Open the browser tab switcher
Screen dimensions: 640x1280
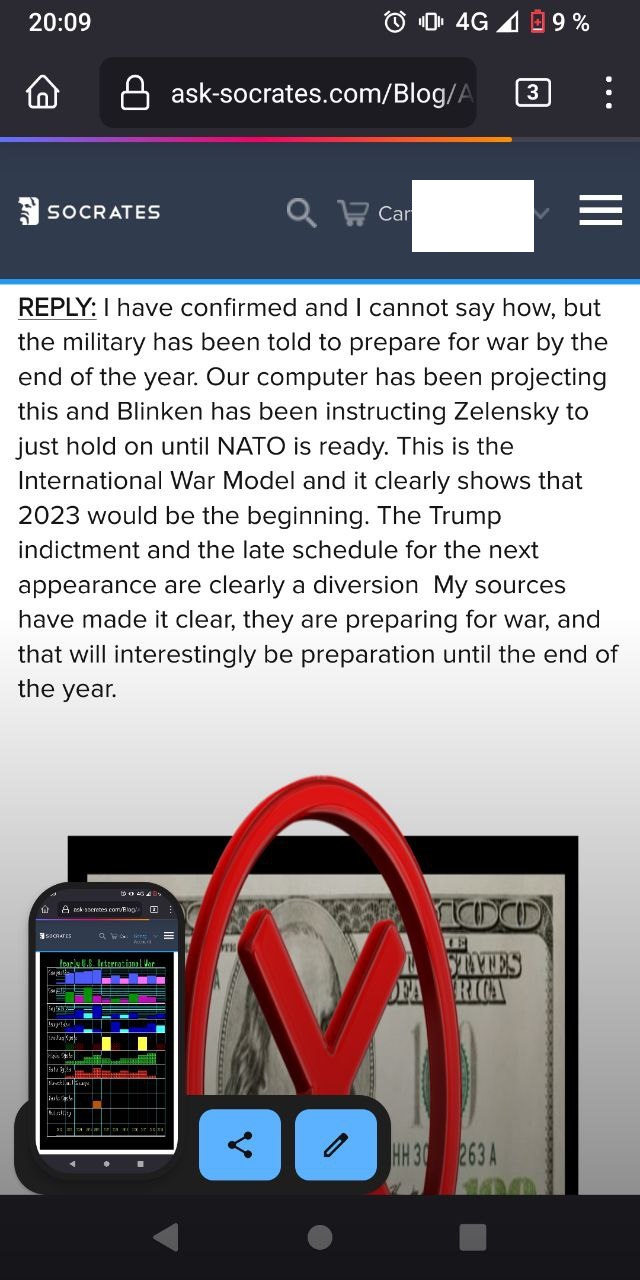532,93
